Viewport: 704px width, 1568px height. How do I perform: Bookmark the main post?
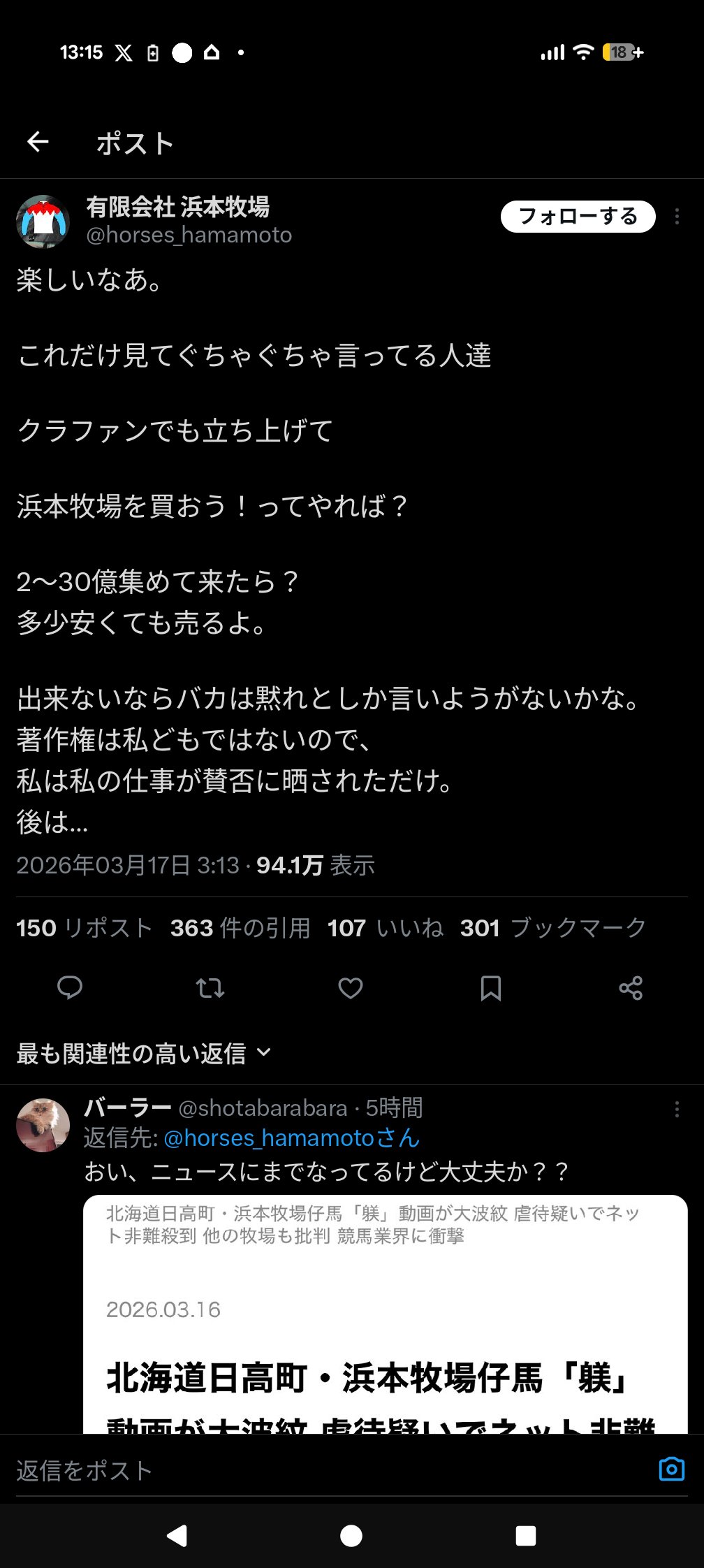pos(491,987)
